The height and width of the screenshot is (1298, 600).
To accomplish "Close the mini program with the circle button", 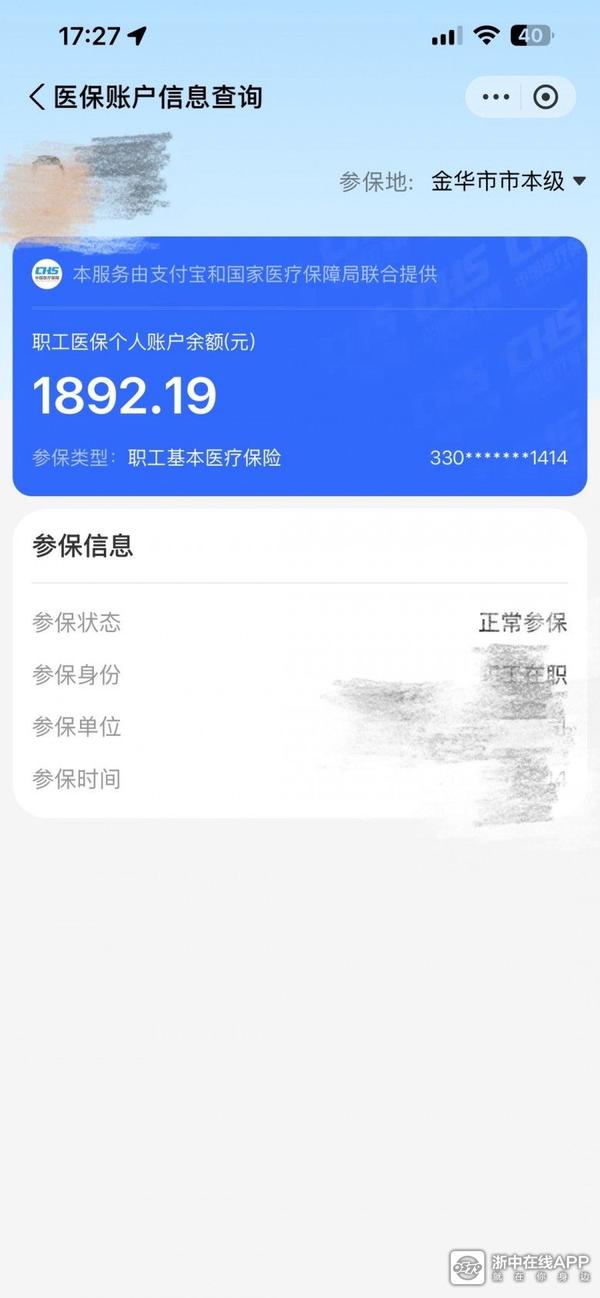I will 546,97.
